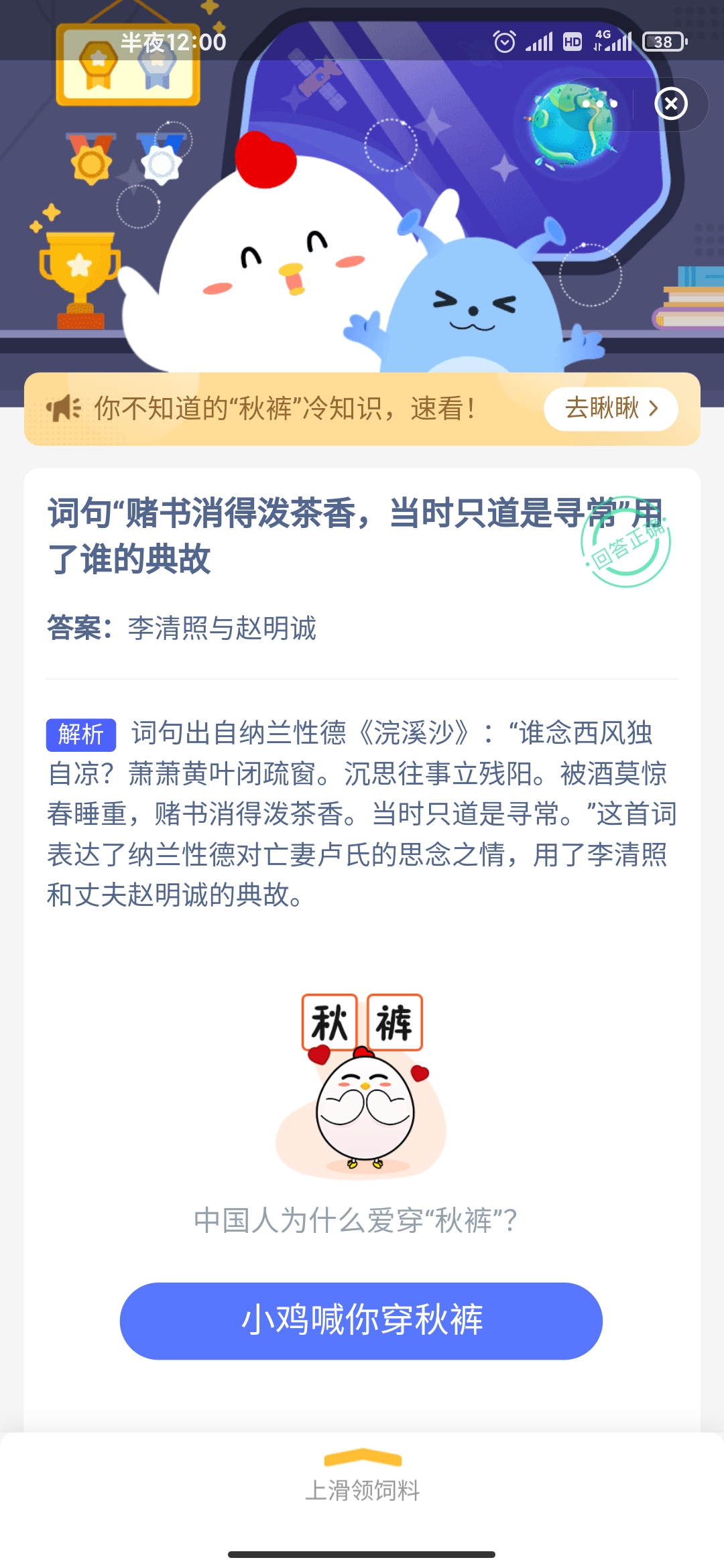The height and width of the screenshot is (1568, 724).
Task: Select the answer text 李清照与赵明诚
Action: click(x=221, y=628)
